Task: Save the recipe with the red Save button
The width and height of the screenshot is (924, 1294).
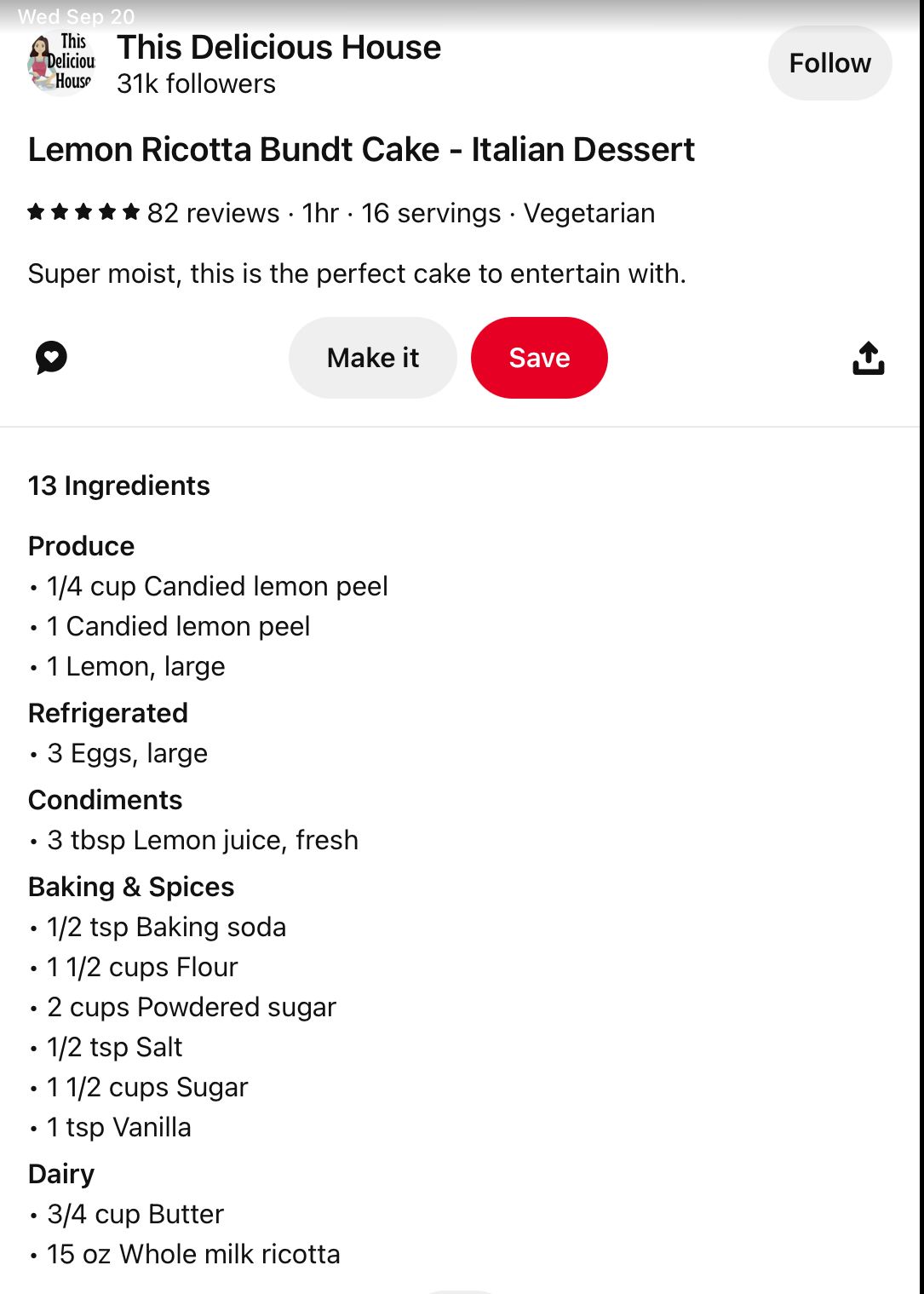Action: 538,358
